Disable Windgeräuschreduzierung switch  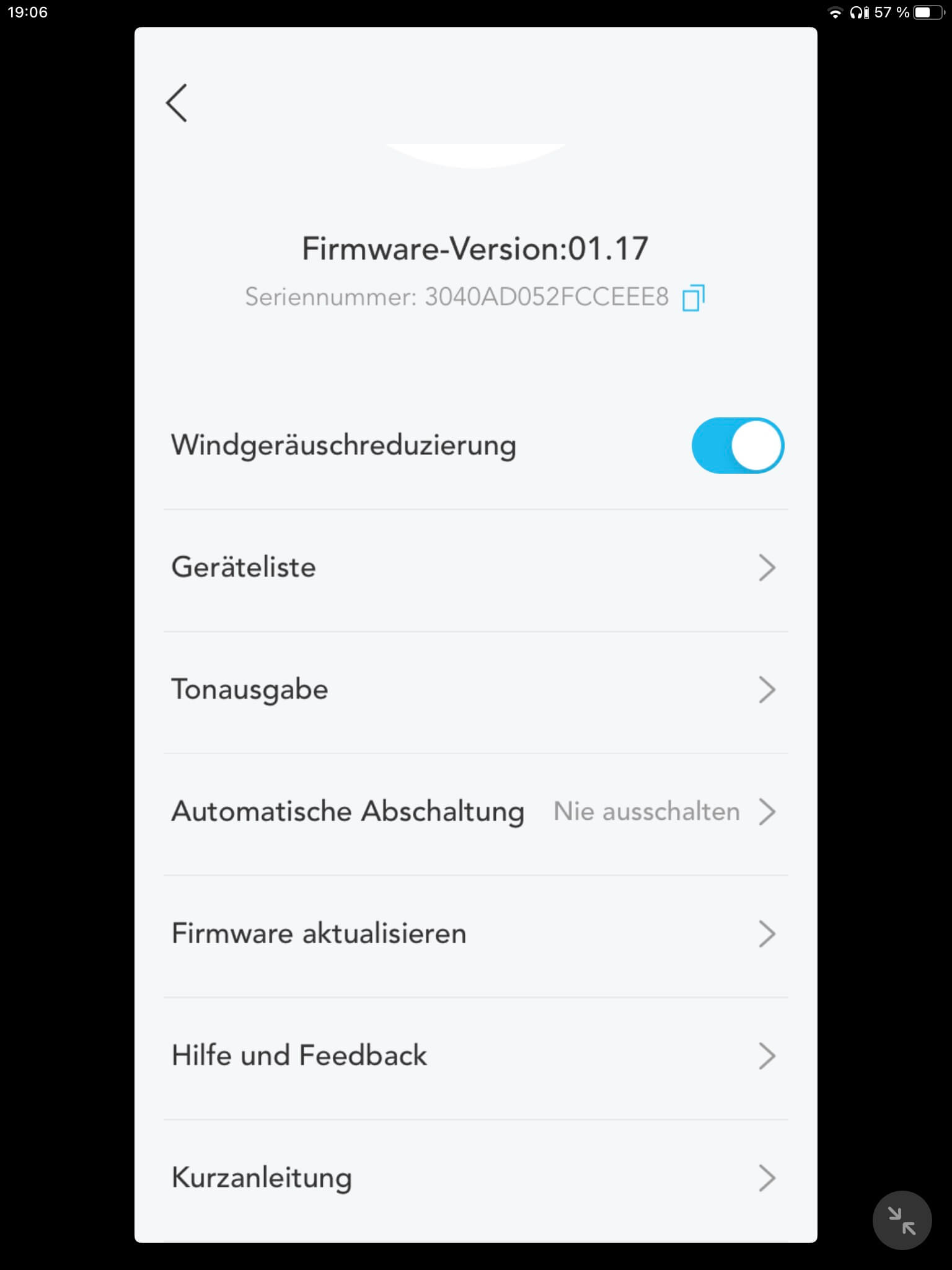pyautogui.click(x=737, y=445)
